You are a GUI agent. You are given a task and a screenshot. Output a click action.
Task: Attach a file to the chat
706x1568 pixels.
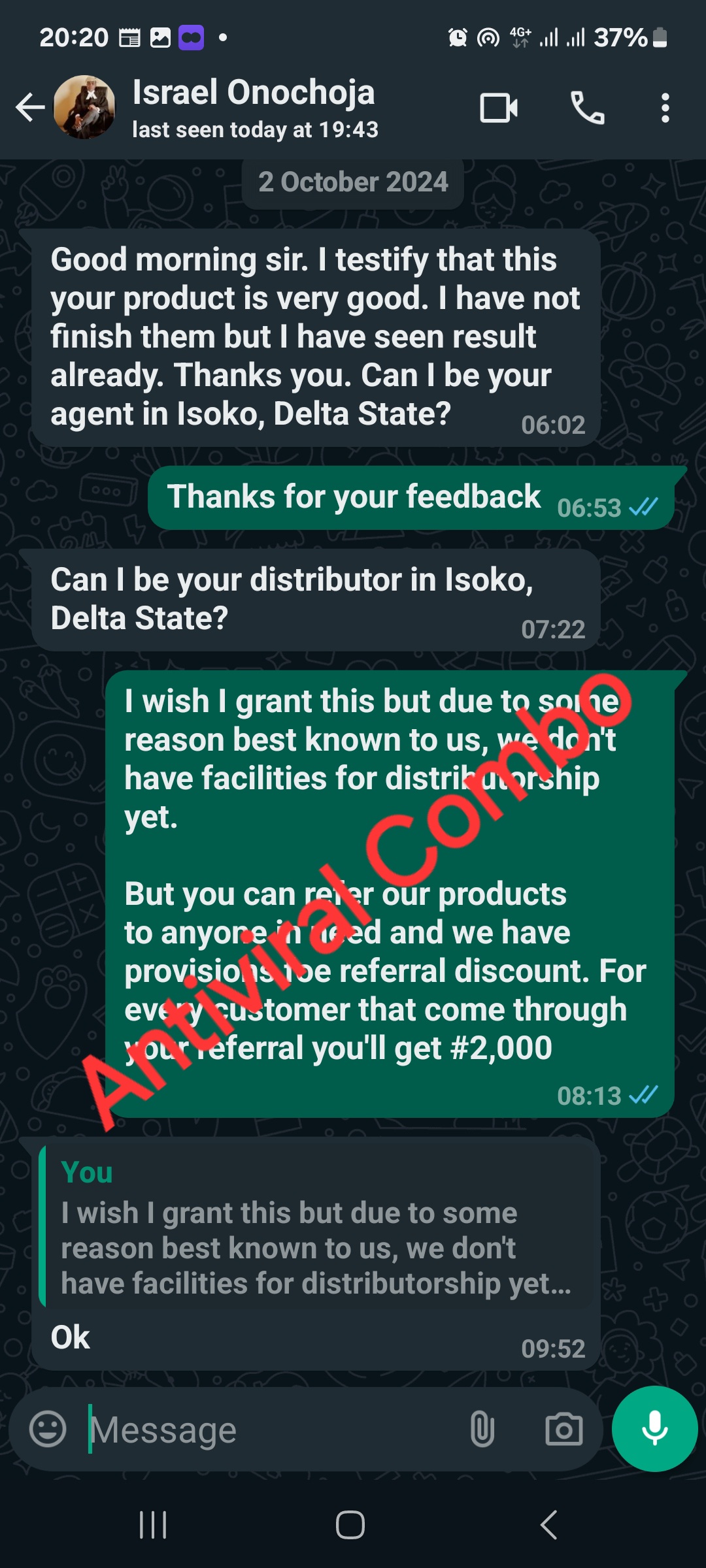pyautogui.click(x=482, y=1429)
